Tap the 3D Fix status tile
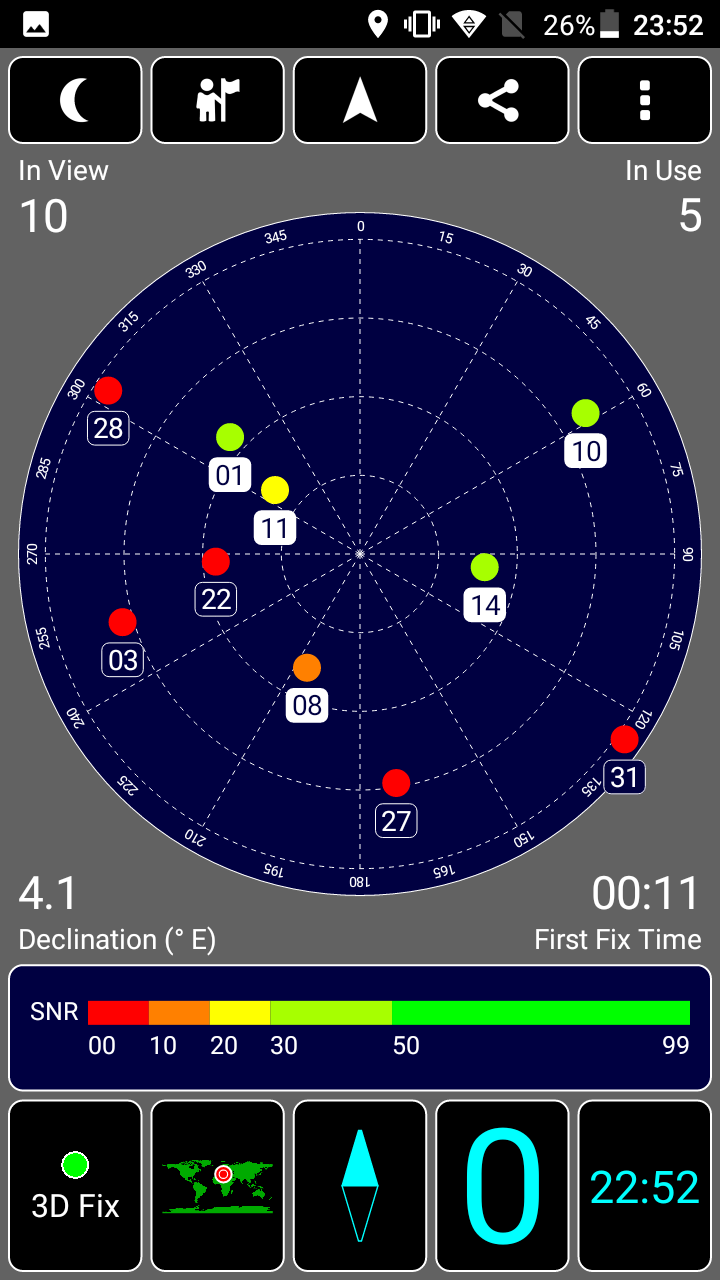Viewport: 720px width, 1280px height. (75, 1186)
